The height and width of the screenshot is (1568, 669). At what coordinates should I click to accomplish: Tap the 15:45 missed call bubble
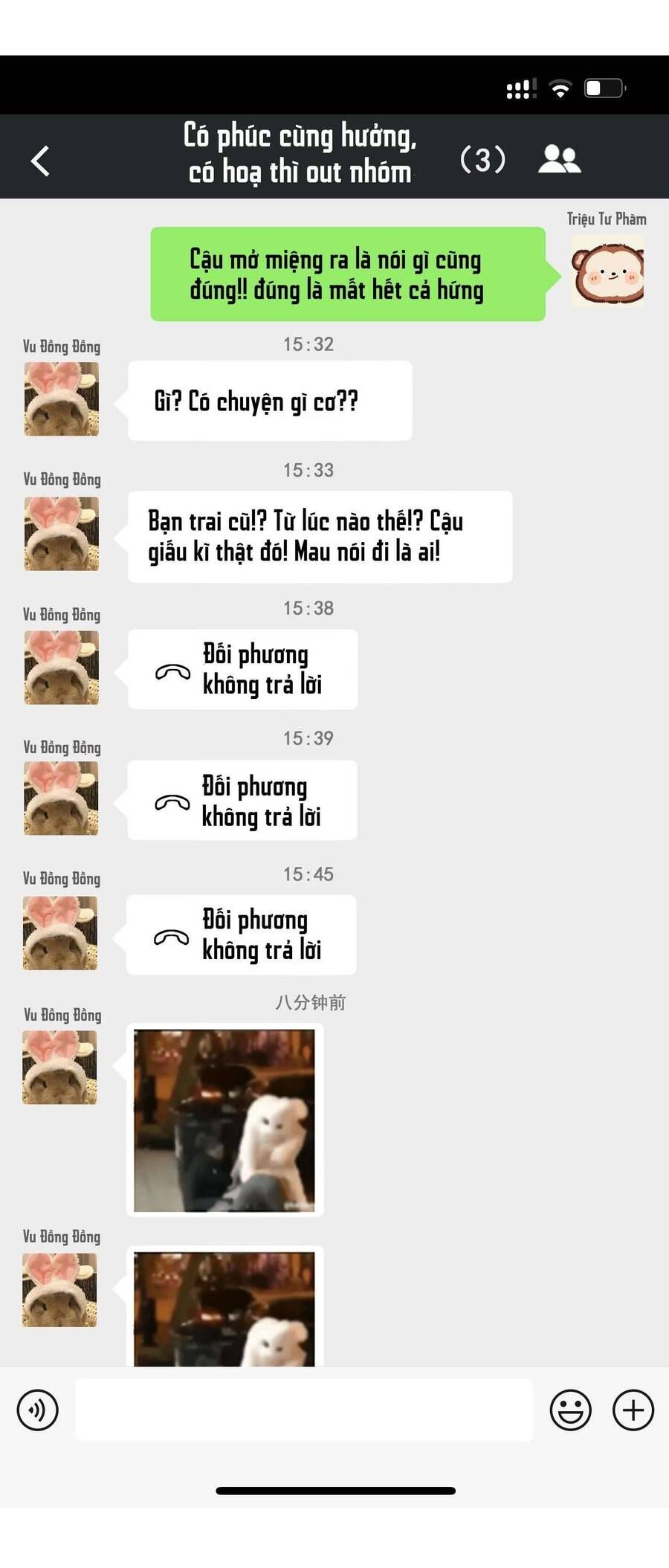(242, 935)
